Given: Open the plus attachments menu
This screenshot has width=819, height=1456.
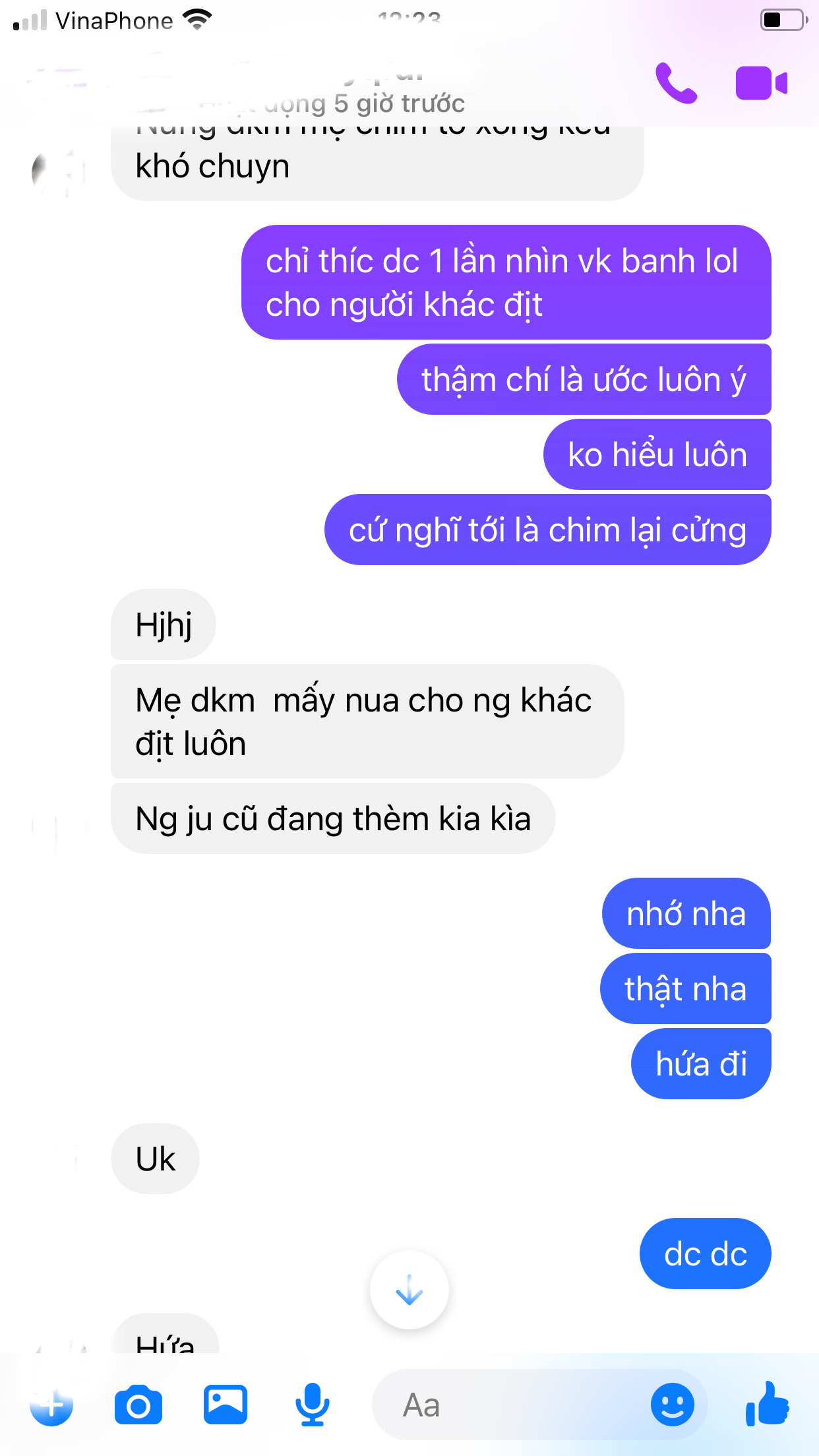Looking at the screenshot, I should [x=51, y=1405].
